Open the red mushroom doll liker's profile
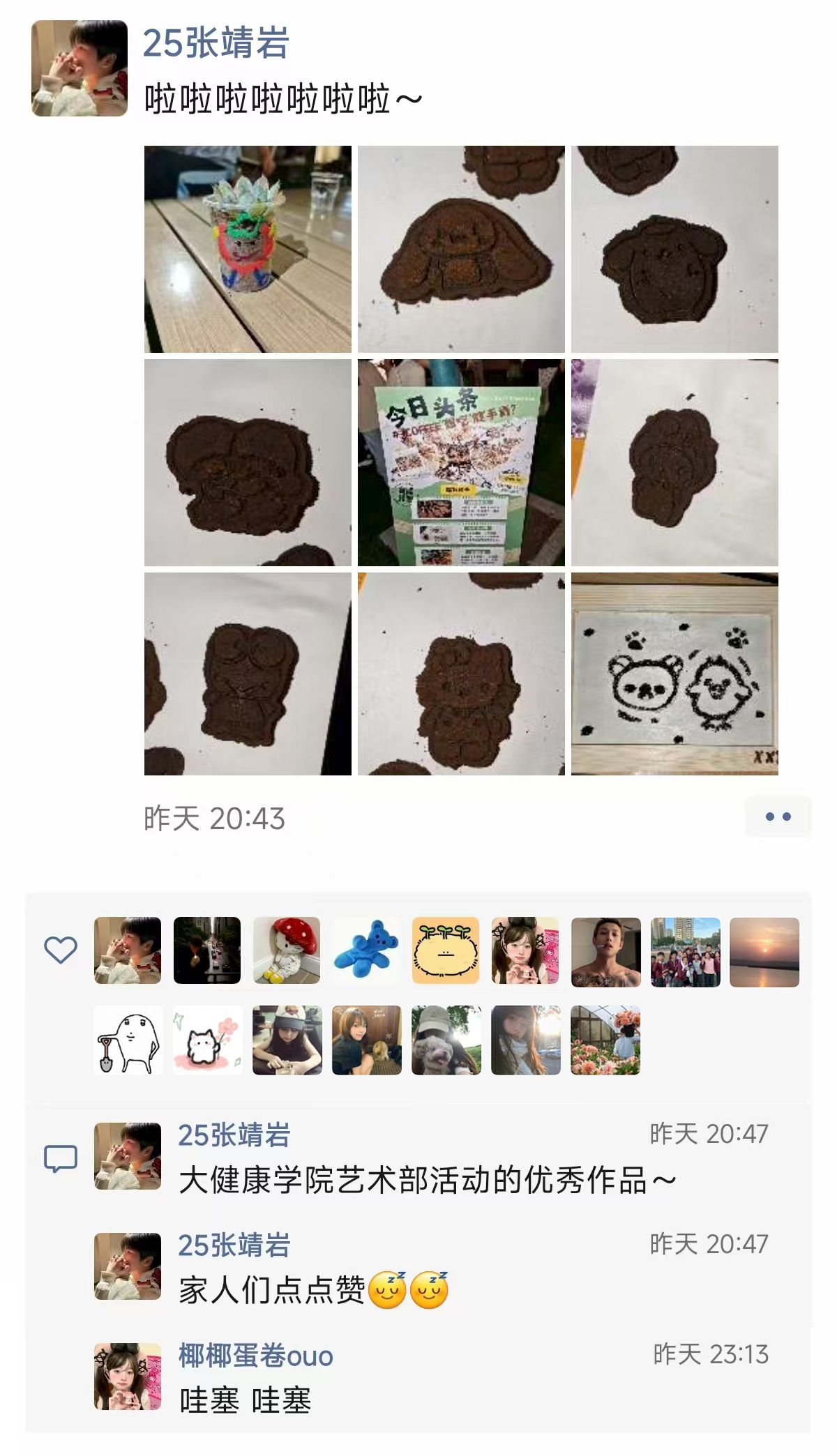837x1456 pixels. 287,950
